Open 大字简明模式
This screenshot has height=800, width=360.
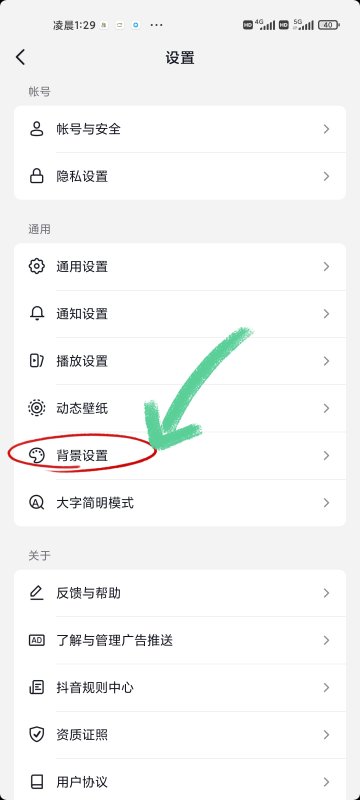180,503
